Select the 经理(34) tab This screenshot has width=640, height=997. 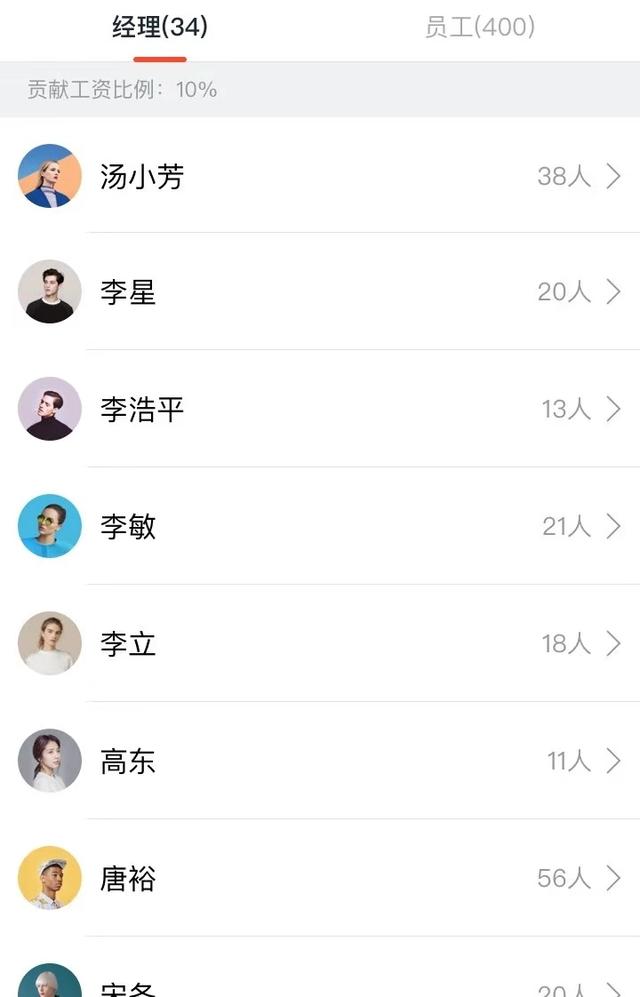pyautogui.click(x=160, y=28)
